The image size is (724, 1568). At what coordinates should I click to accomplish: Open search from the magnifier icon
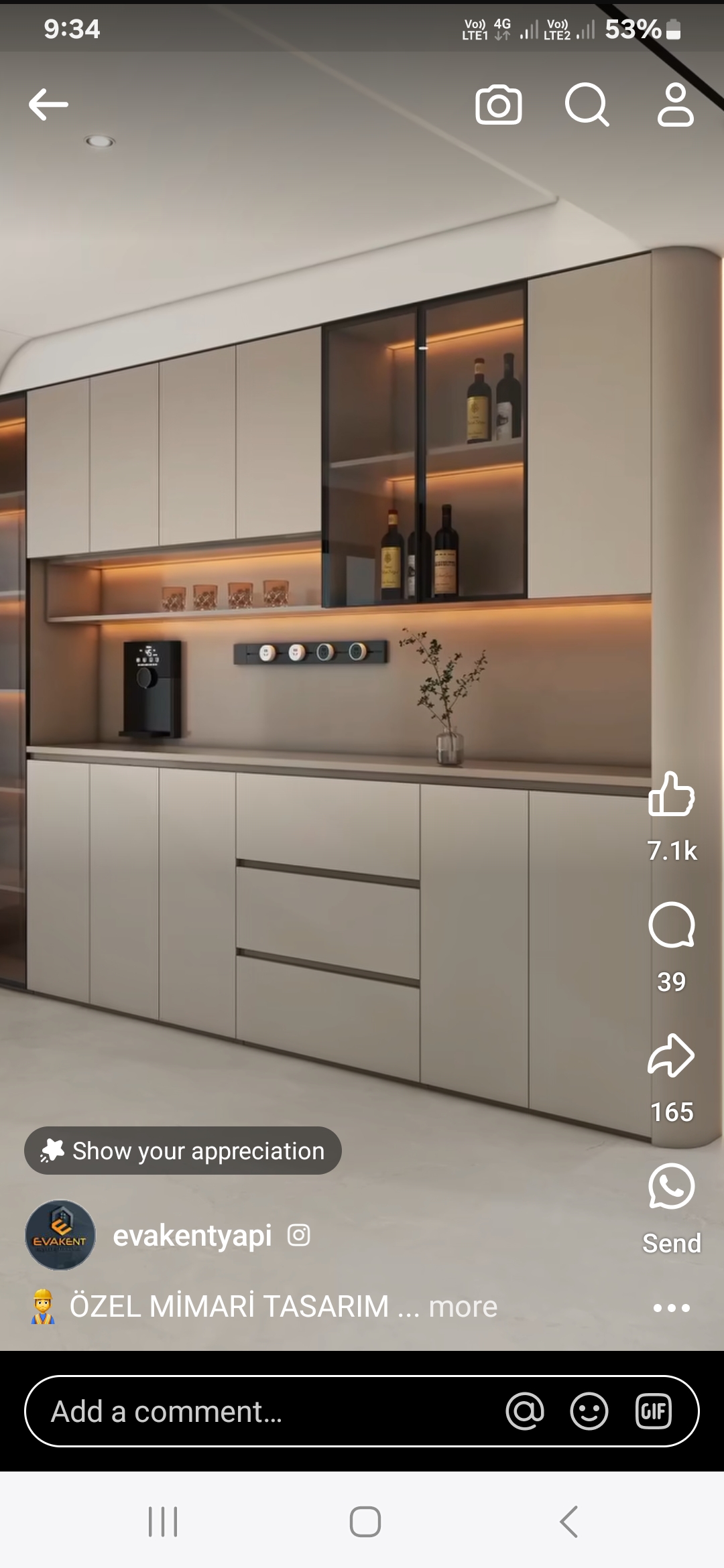pyautogui.click(x=587, y=105)
